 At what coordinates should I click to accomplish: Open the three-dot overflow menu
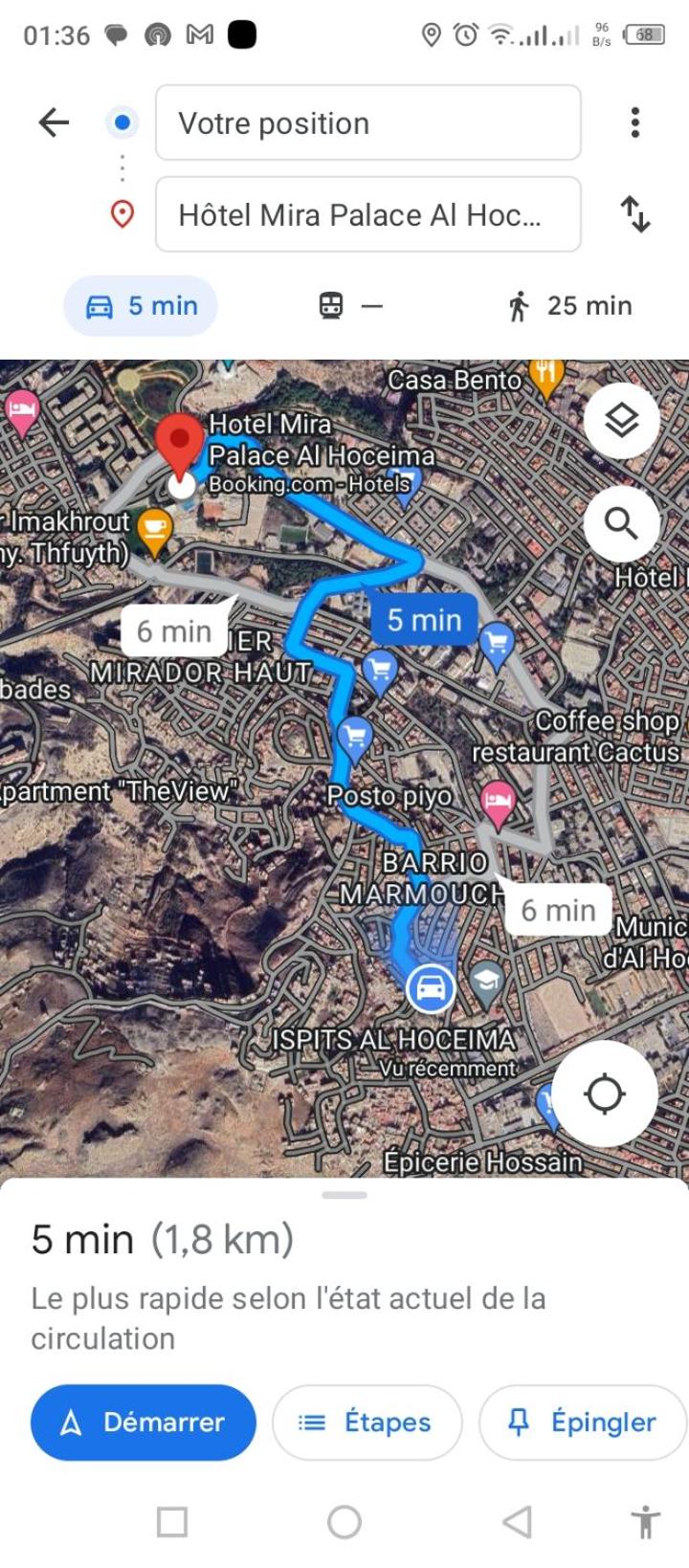click(x=634, y=122)
